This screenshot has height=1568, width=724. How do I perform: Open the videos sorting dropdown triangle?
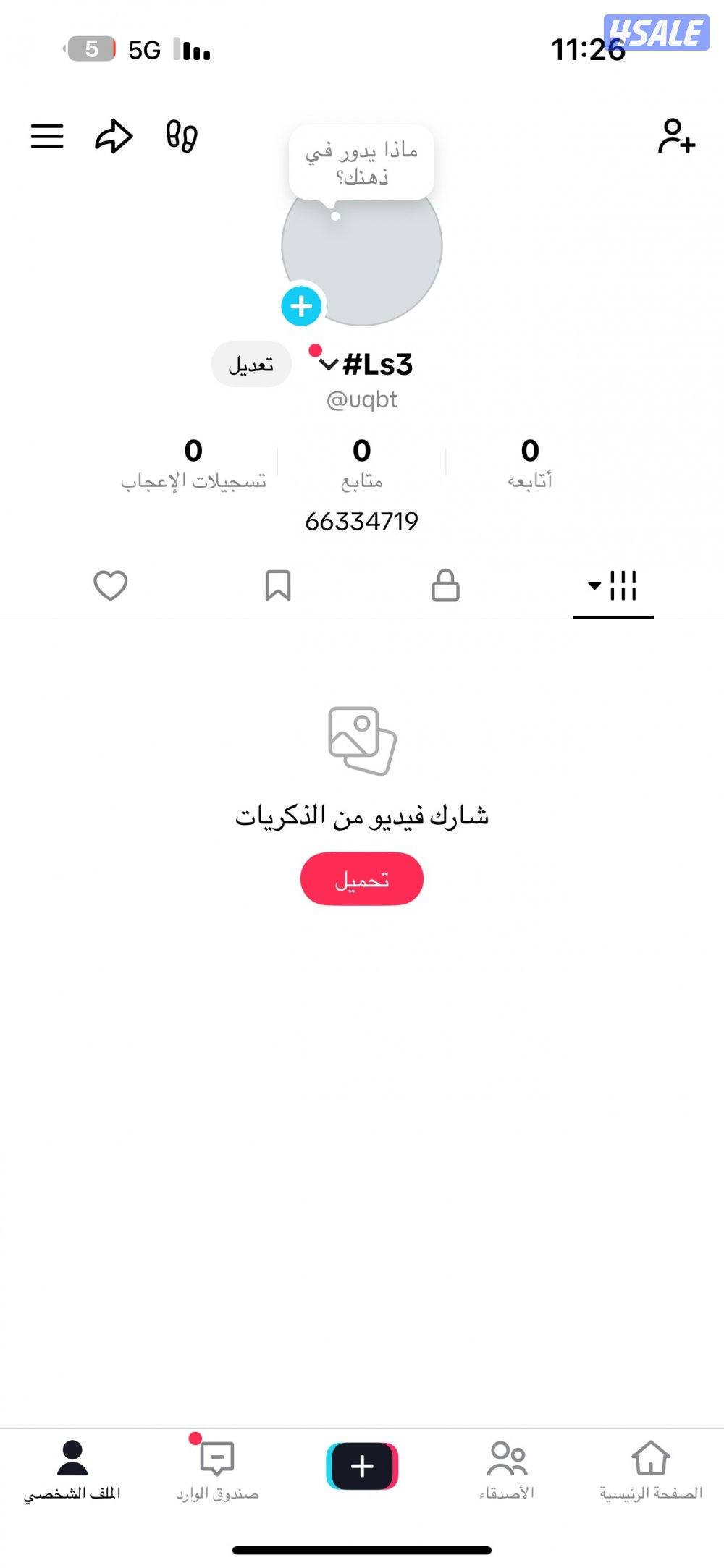pos(594,586)
